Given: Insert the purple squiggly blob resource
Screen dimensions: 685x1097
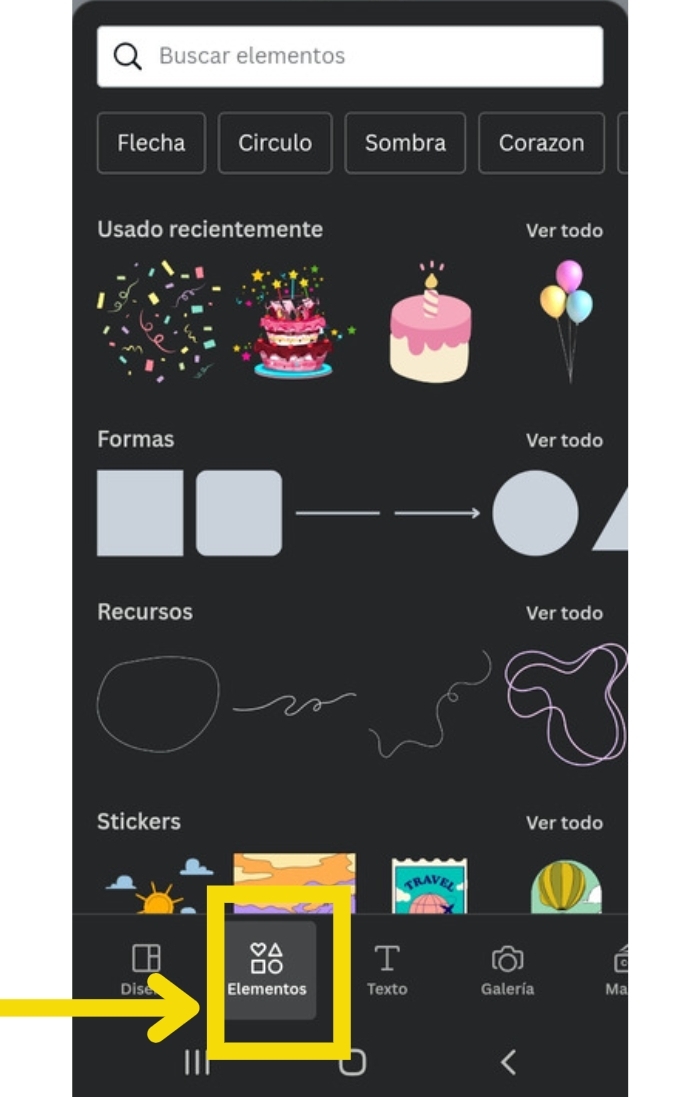Looking at the screenshot, I should coord(566,702).
